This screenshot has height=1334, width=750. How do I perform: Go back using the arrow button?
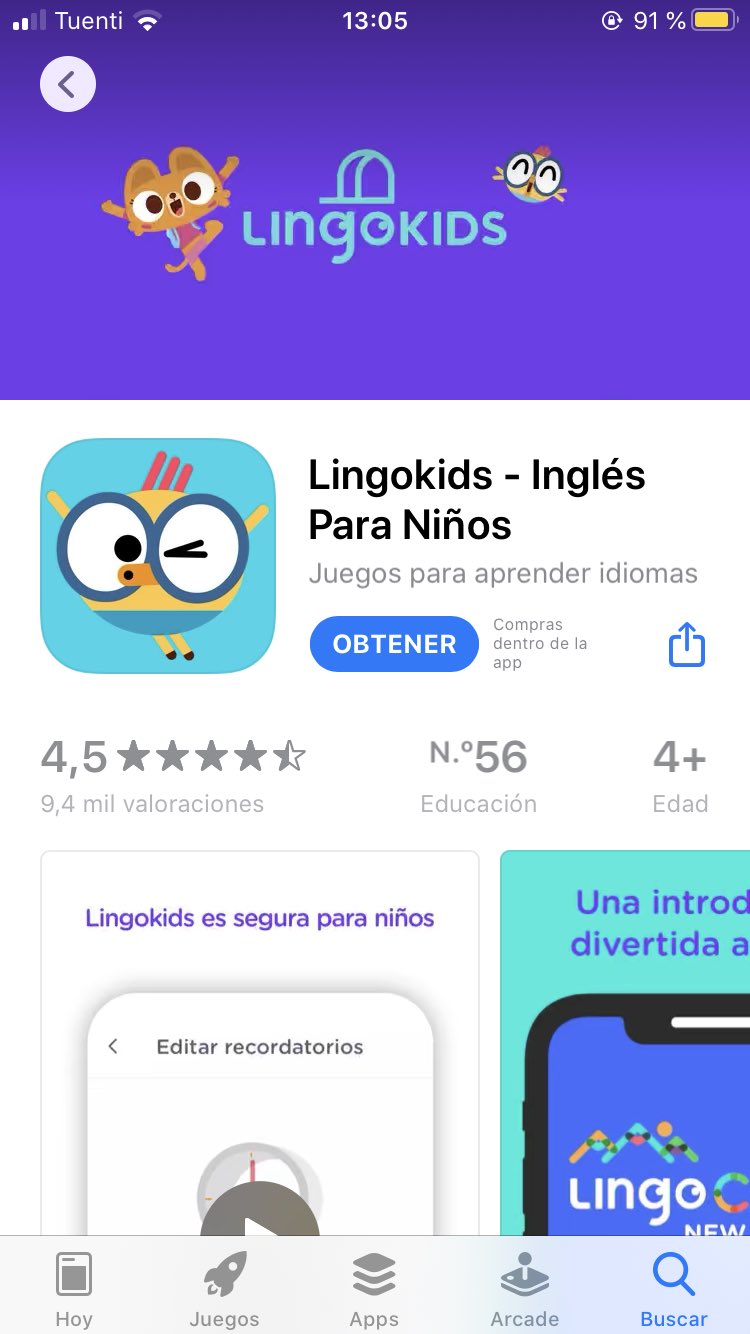point(68,85)
